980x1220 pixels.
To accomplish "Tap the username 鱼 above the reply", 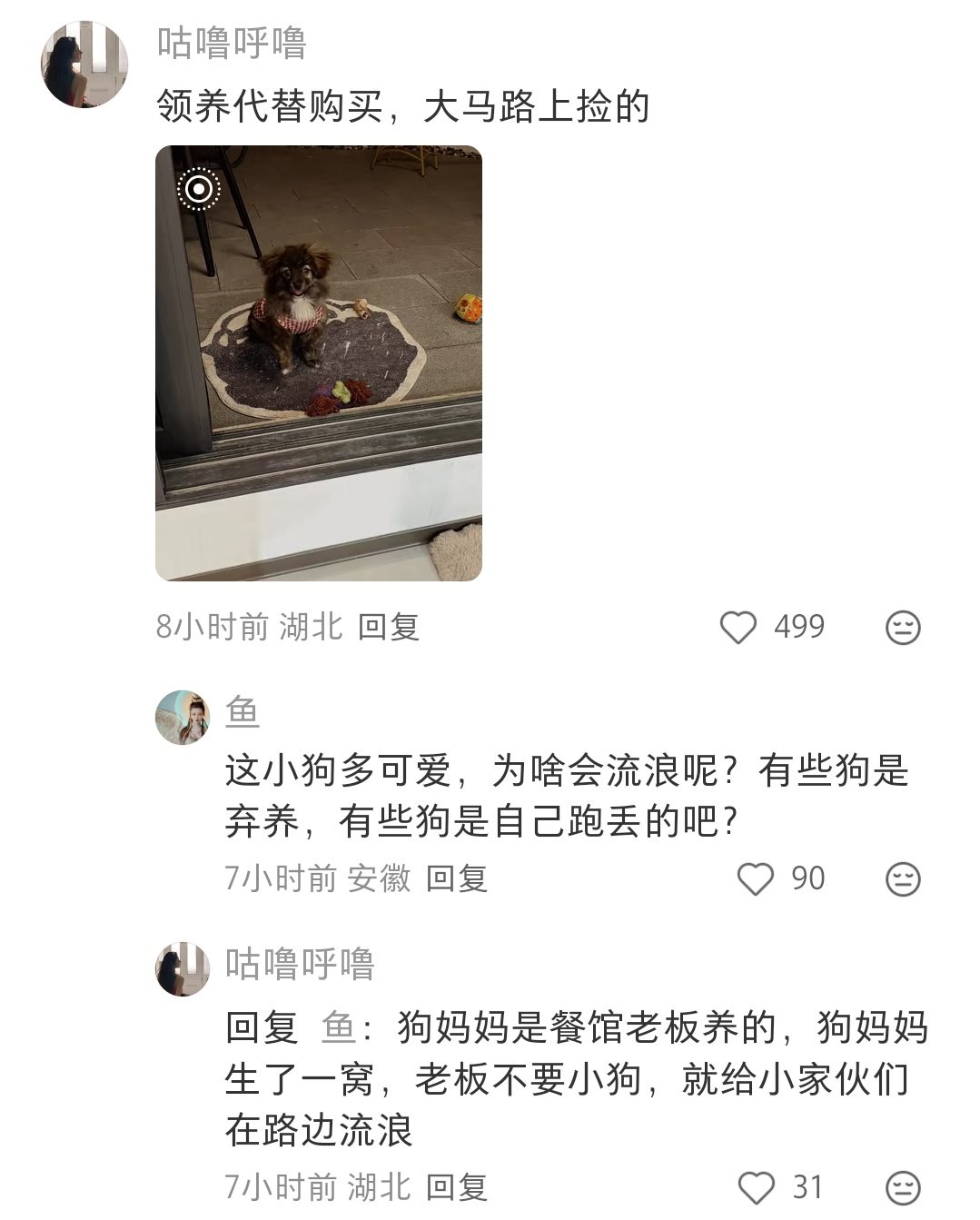I will [242, 712].
